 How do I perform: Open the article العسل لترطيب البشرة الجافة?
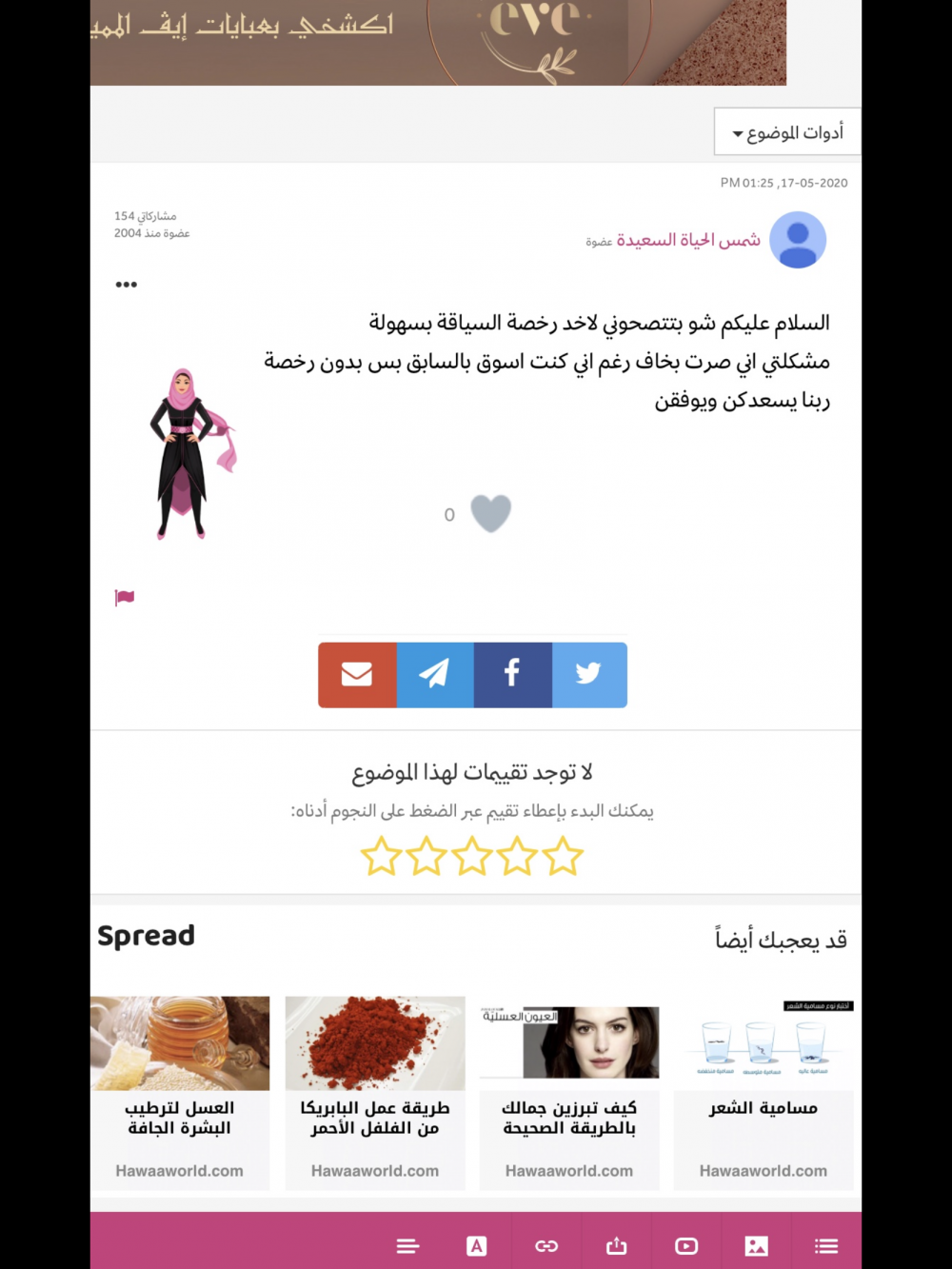click(180, 1091)
